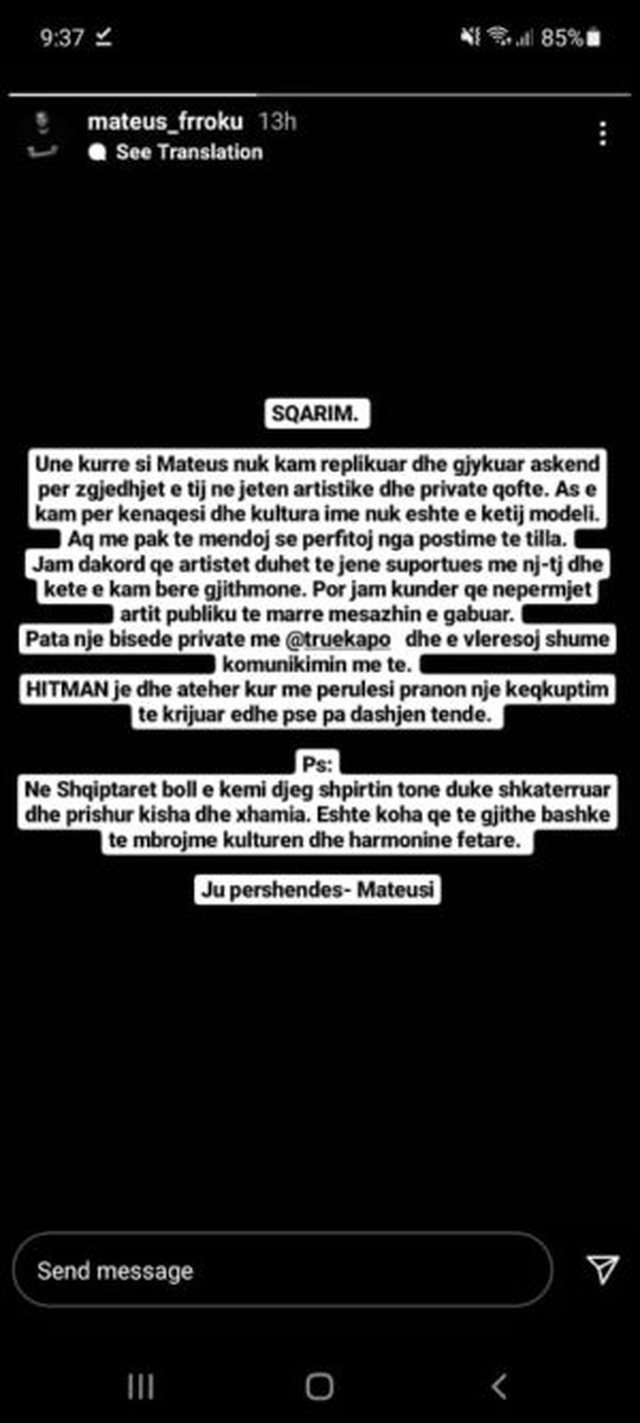The width and height of the screenshot is (640, 1423).
Task: Go back using the system back button
Action: click(x=499, y=1386)
